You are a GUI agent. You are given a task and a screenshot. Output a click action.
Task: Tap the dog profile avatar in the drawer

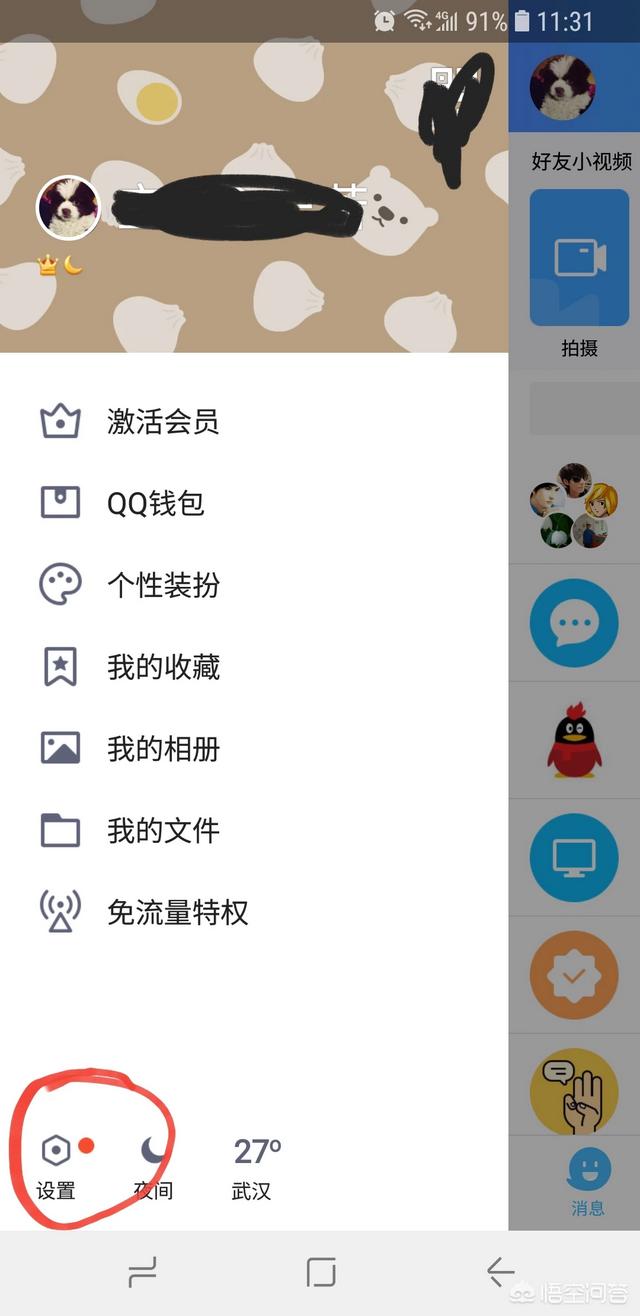tap(68, 208)
